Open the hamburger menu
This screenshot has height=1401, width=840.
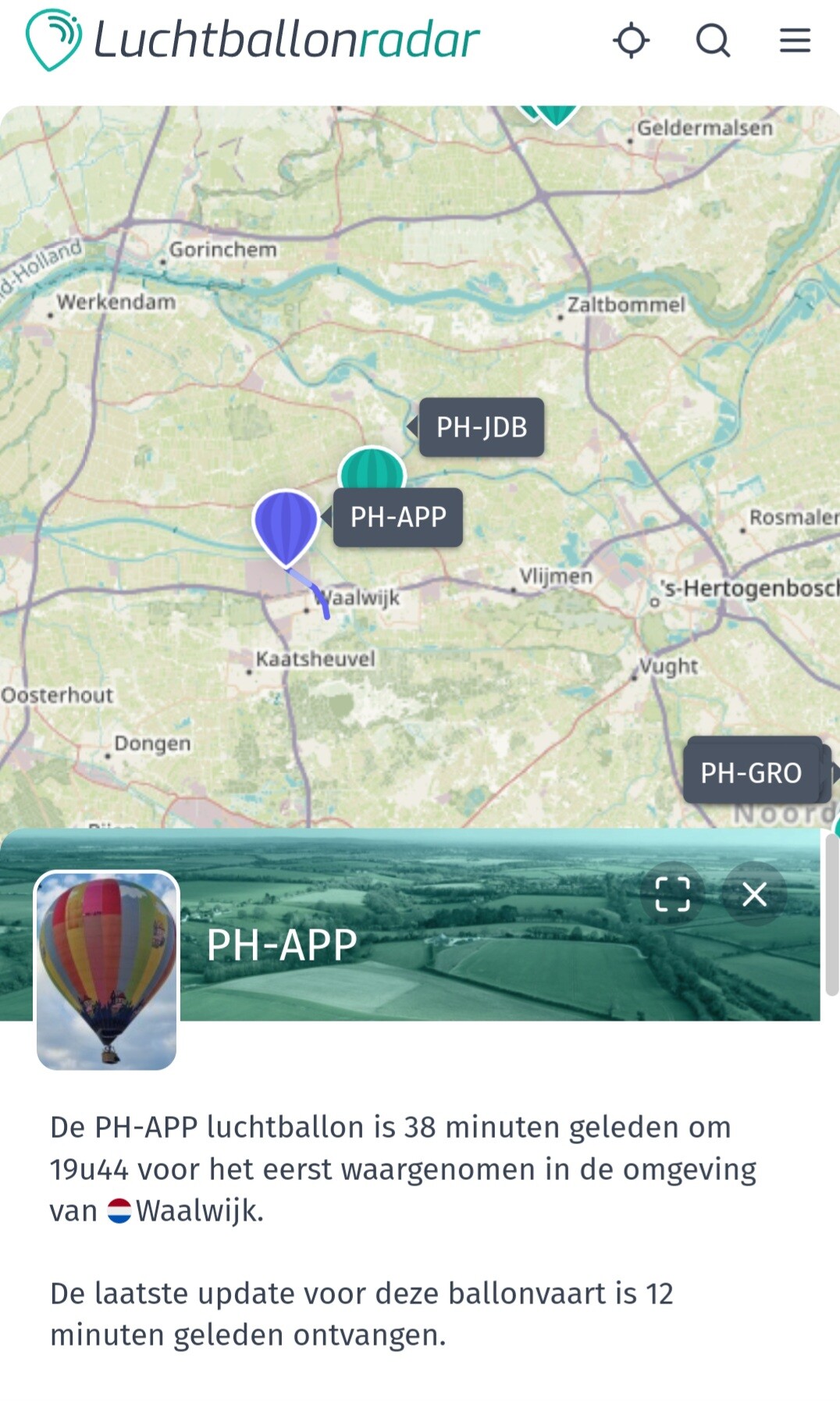795,41
